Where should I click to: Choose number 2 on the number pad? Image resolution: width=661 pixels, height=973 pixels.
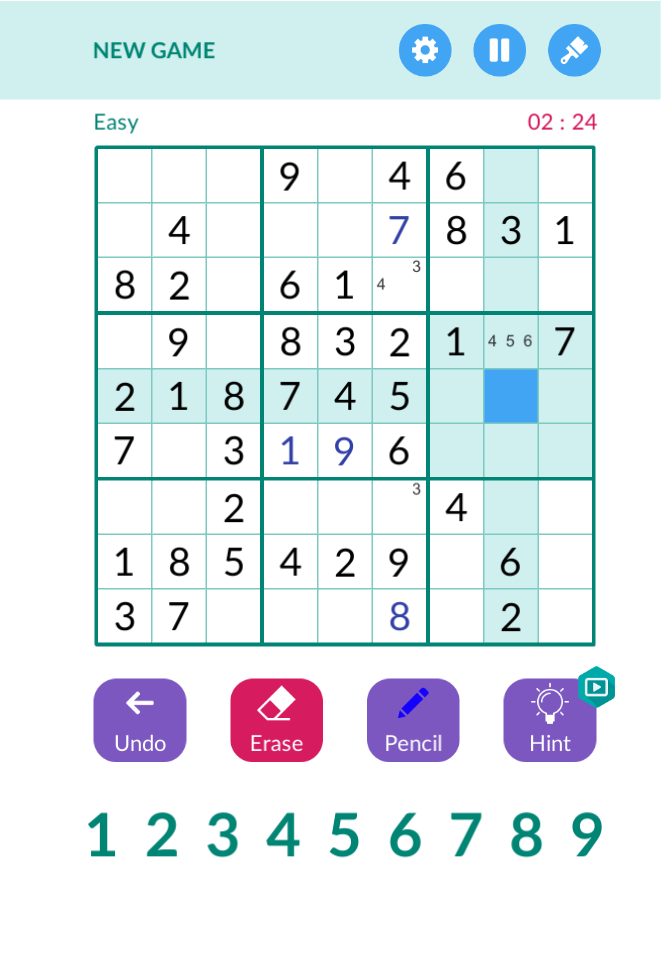coord(162,835)
